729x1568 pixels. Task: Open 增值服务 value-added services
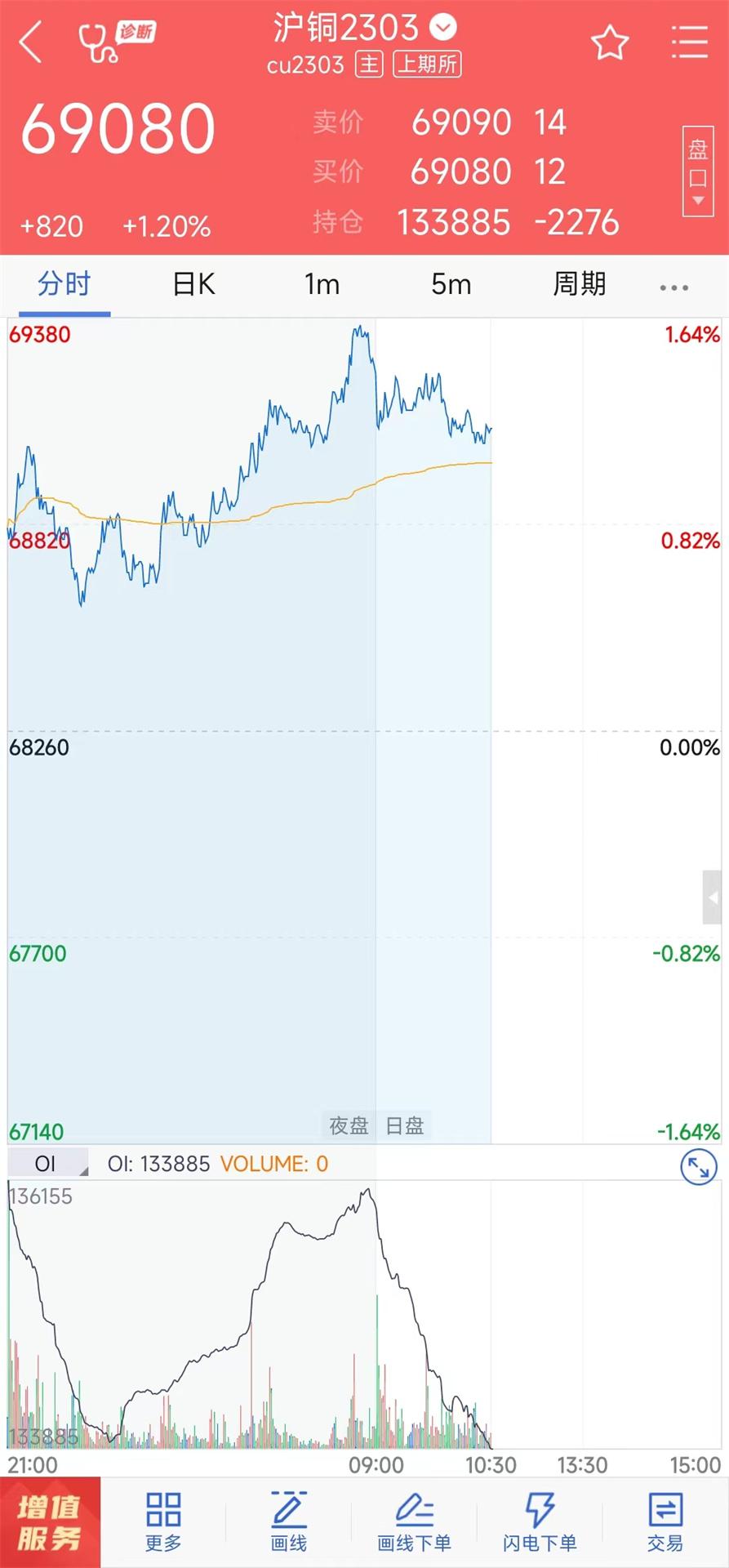(x=51, y=1521)
